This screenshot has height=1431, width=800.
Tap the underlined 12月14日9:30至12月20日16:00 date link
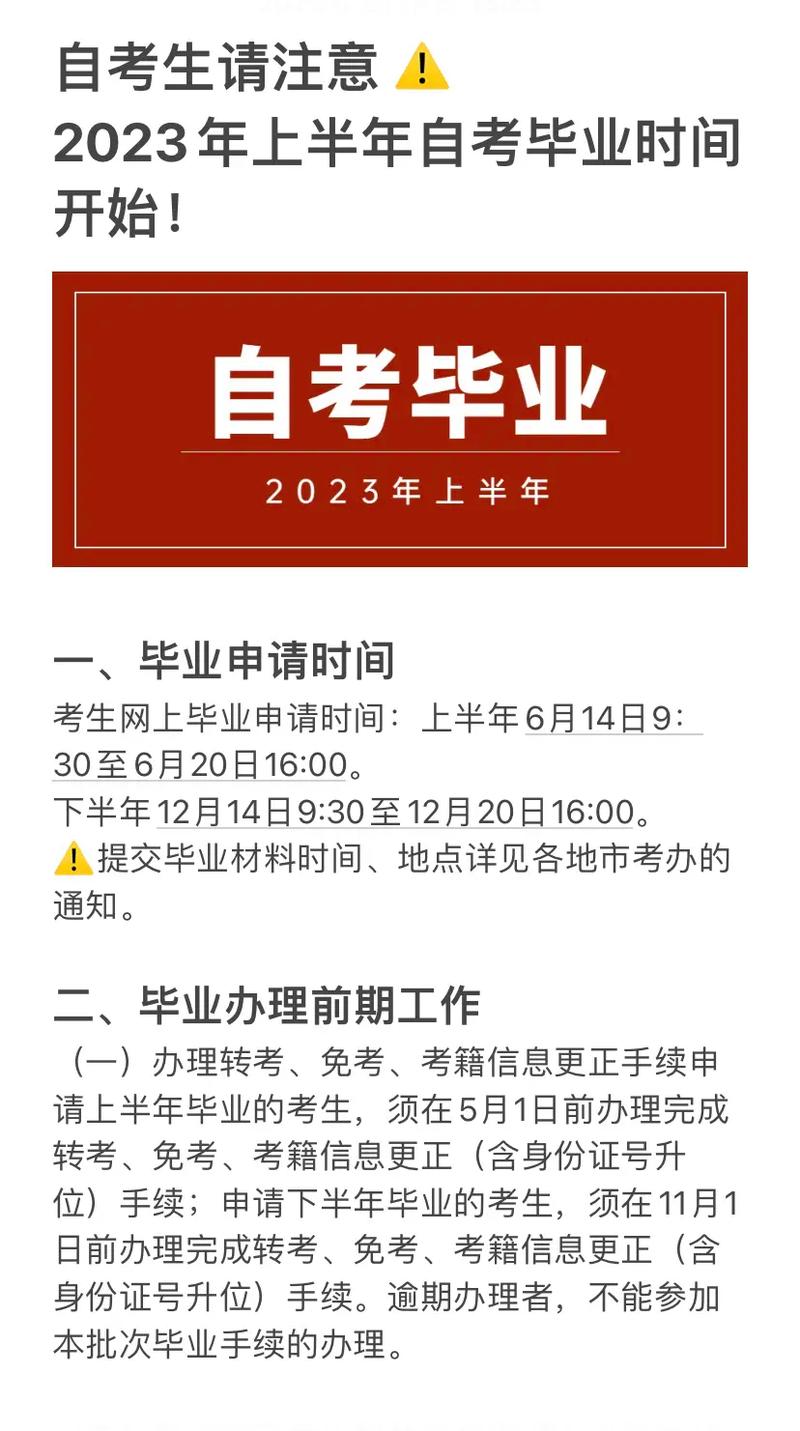point(395,811)
